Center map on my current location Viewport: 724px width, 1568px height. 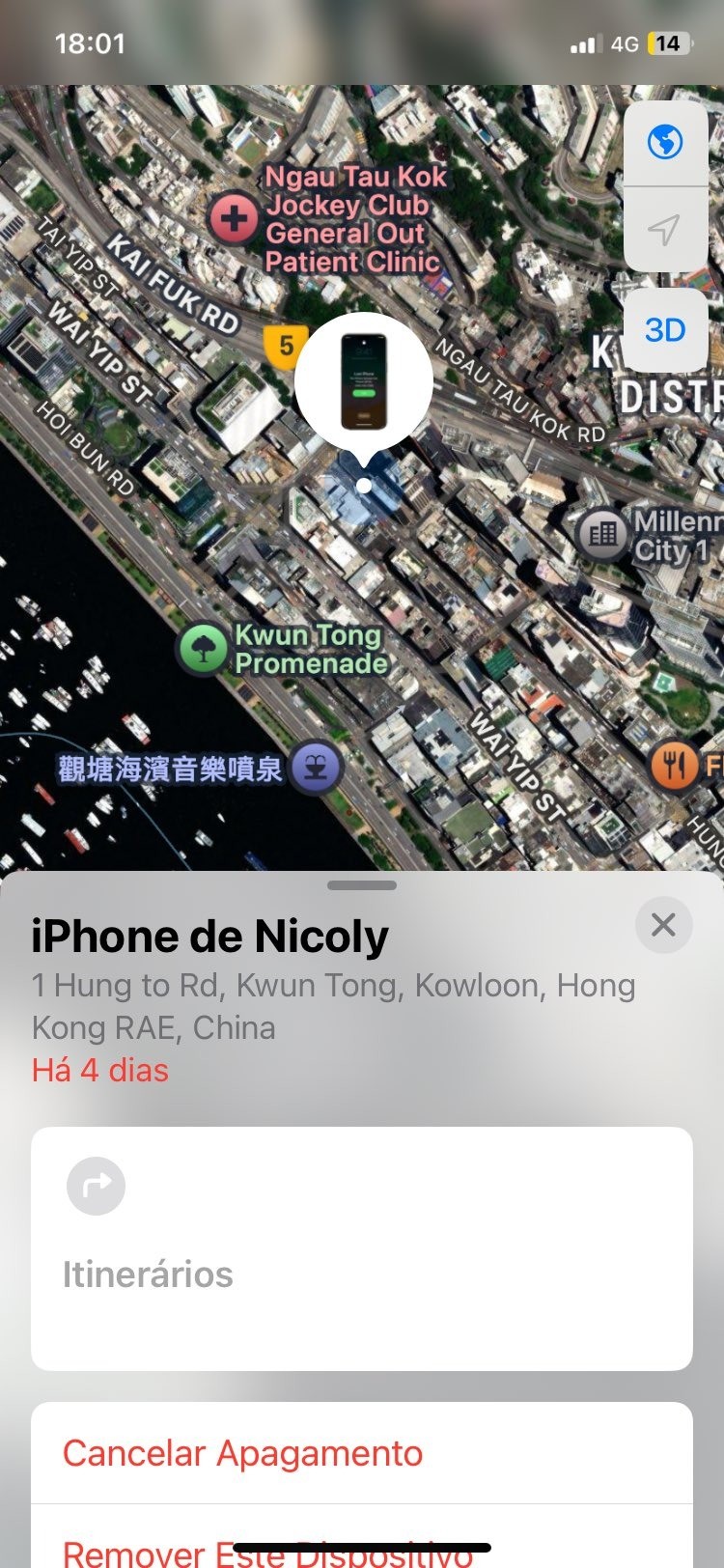coord(665,230)
